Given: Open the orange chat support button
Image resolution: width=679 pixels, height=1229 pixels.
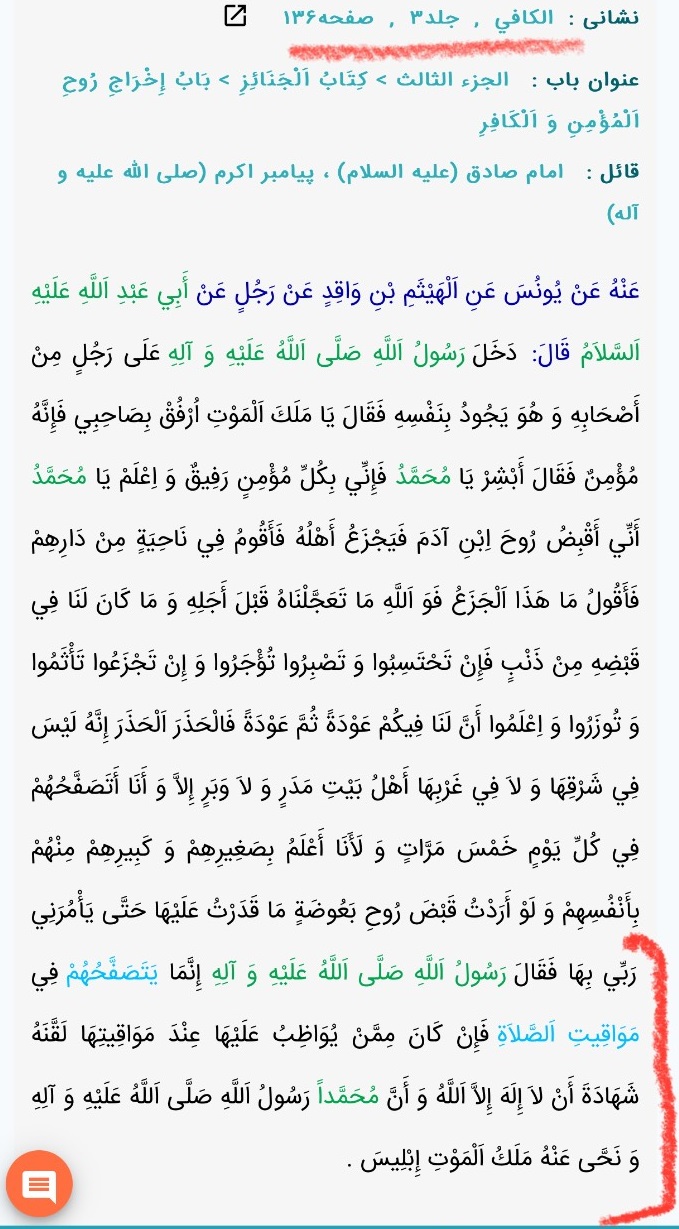Looking at the screenshot, I should pos(39,1188).
